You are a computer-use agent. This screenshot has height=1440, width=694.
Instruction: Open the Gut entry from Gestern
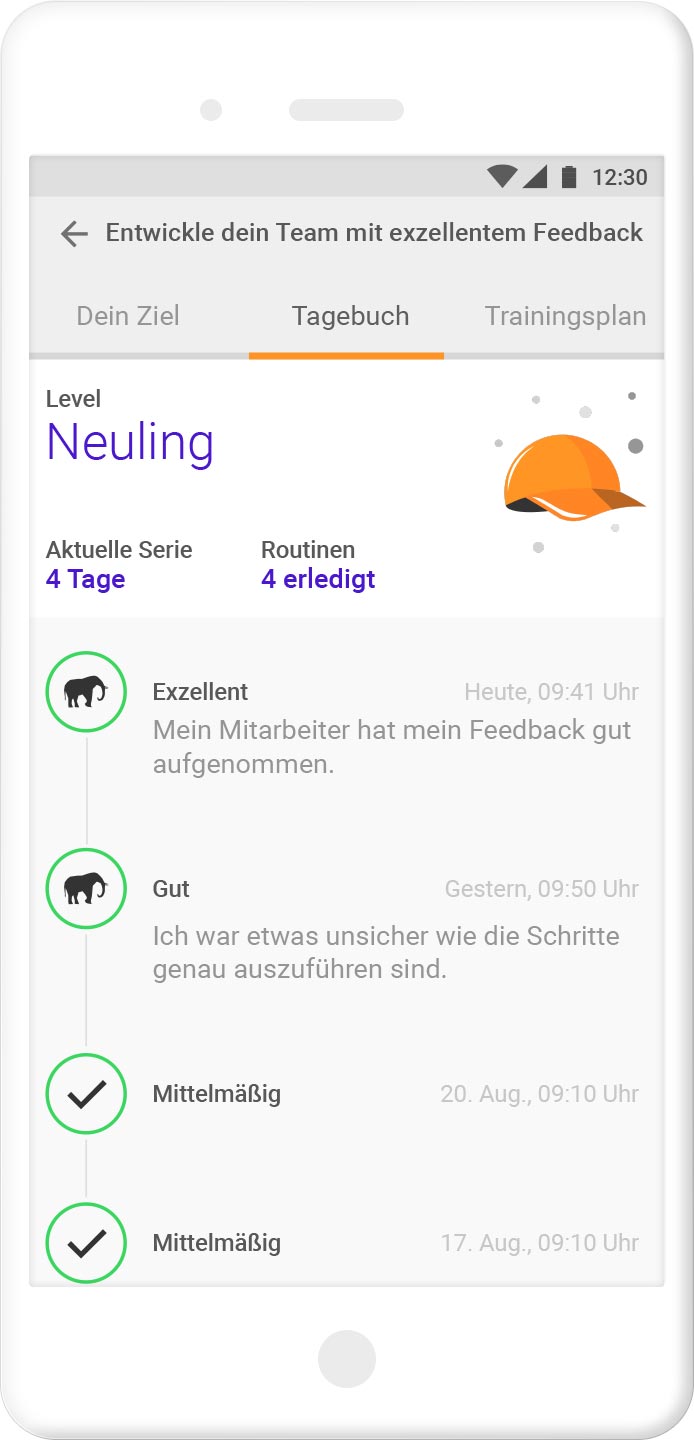tap(390, 930)
